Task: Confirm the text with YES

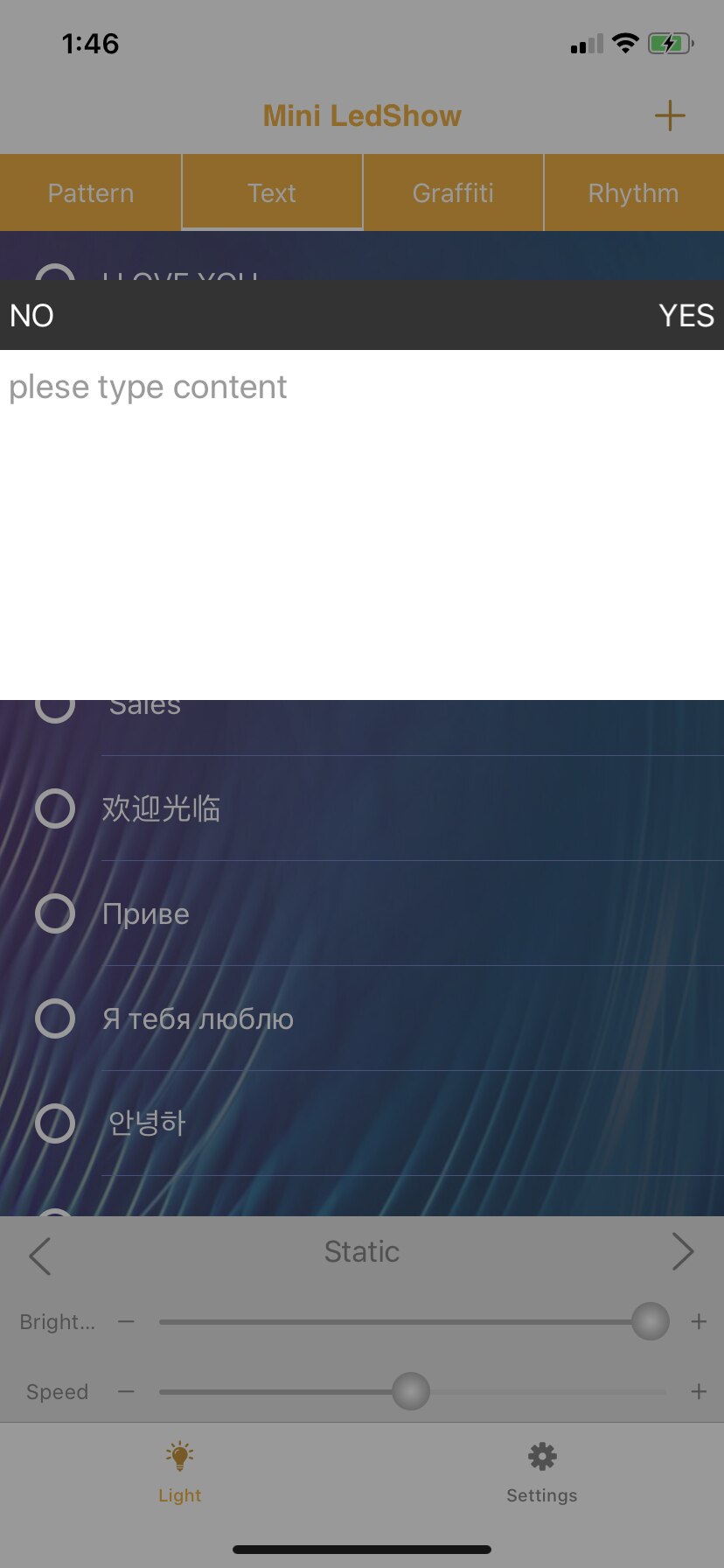Action: pyautogui.click(x=686, y=316)
